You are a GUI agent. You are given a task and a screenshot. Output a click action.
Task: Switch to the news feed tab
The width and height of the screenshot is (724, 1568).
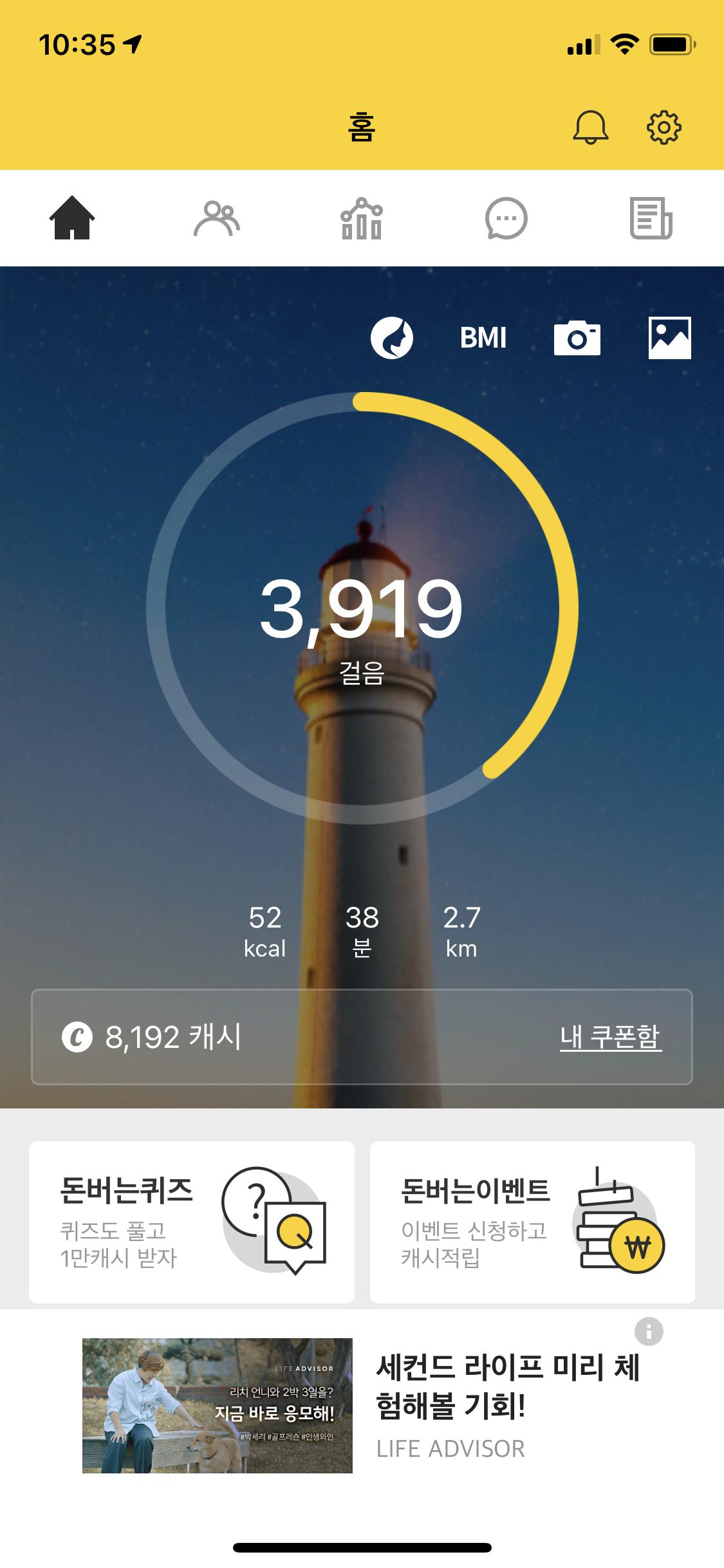click(x=651, y=219)
